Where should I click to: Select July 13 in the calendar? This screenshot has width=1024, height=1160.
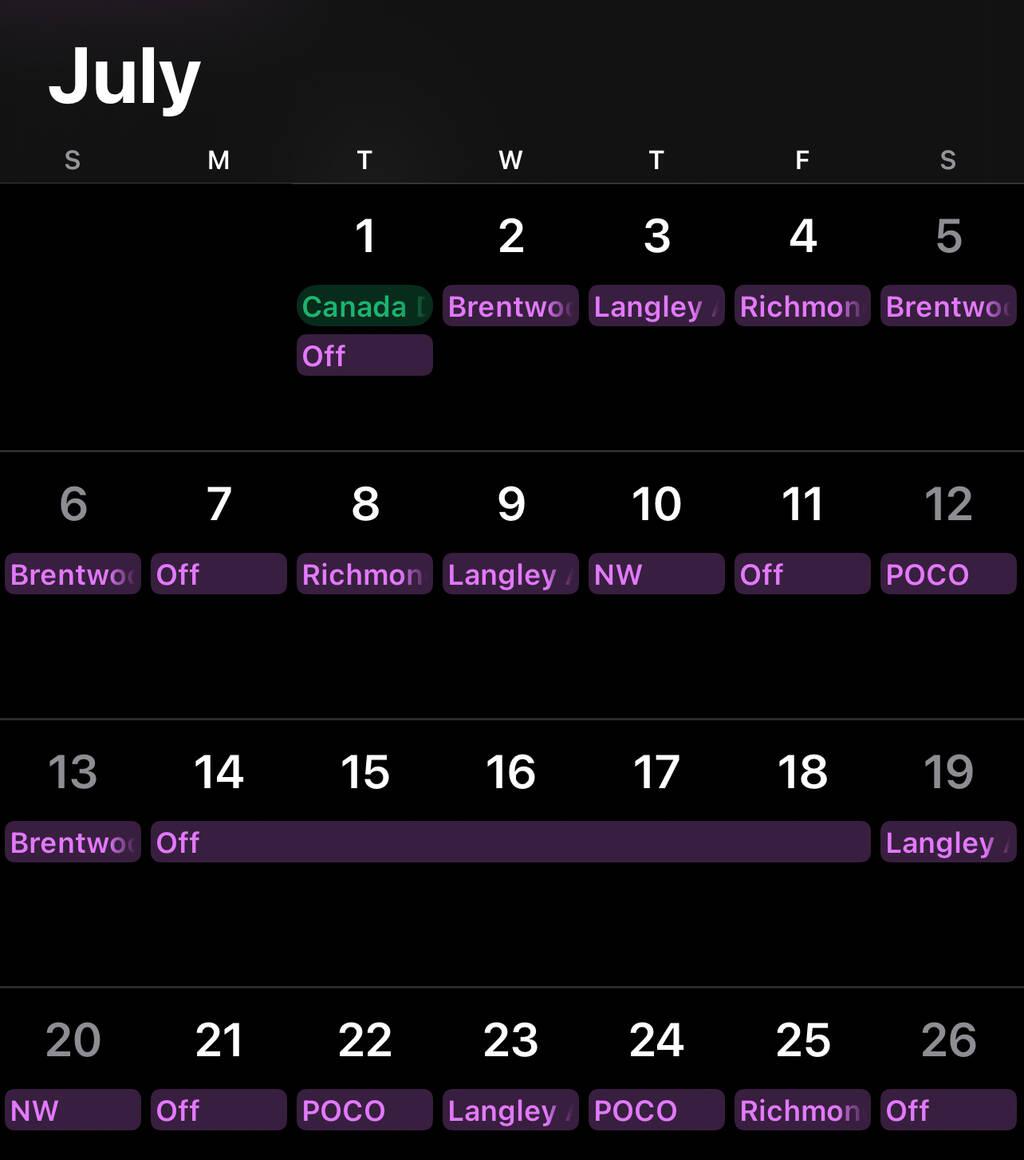(73, 772)
